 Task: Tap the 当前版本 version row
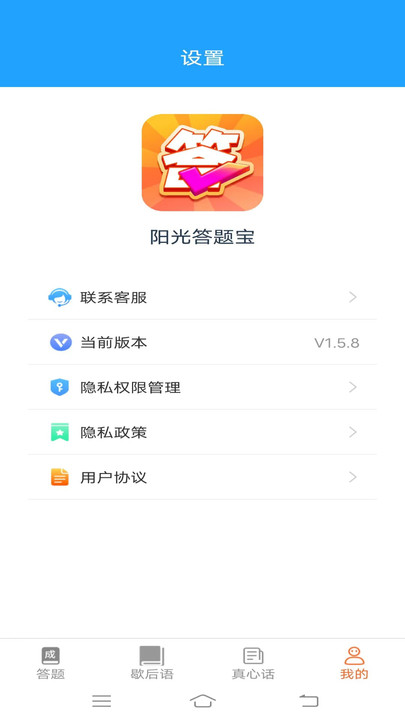(x=202, y=343)
